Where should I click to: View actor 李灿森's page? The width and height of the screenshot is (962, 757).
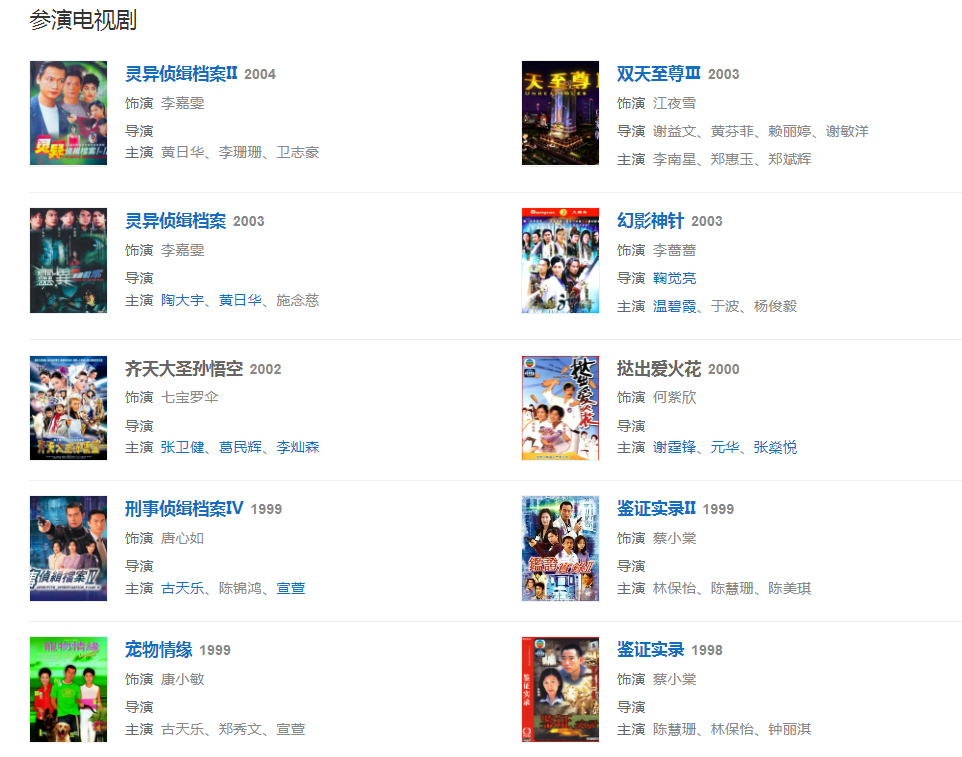click(x=298, y=447)
